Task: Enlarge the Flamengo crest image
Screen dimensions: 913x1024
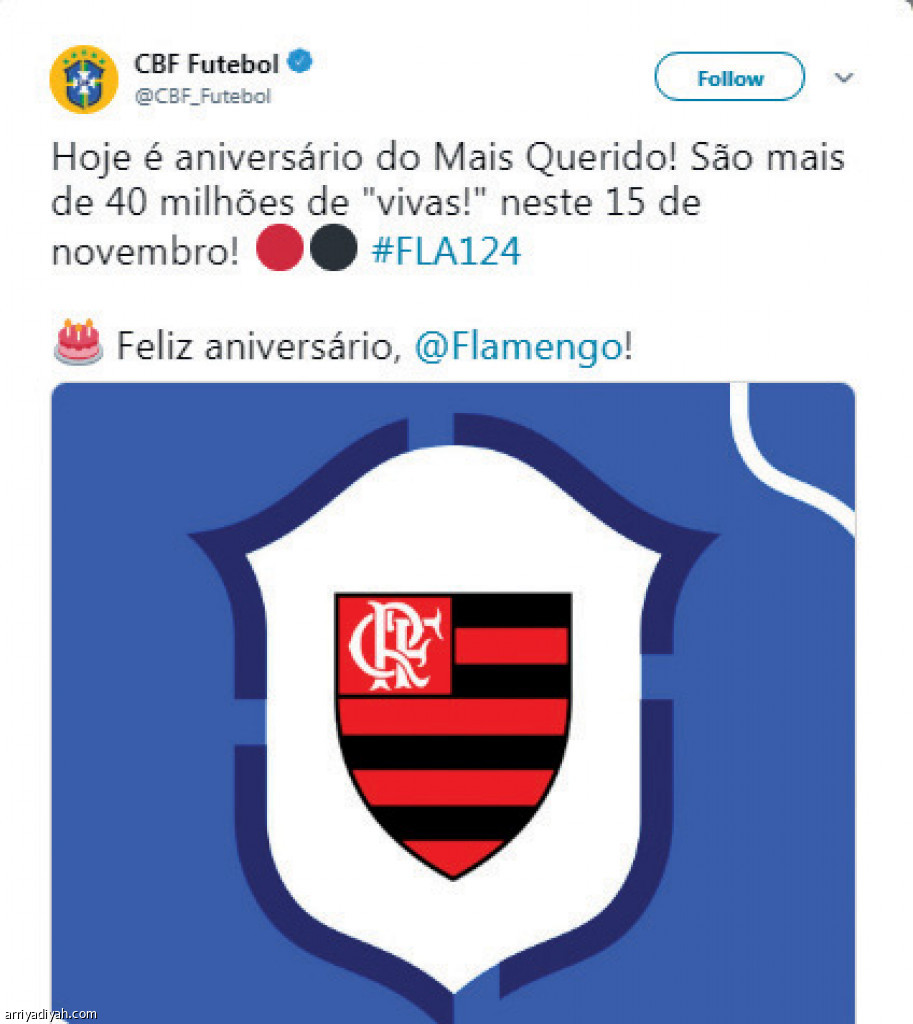Action: click(x=453, y=700)
